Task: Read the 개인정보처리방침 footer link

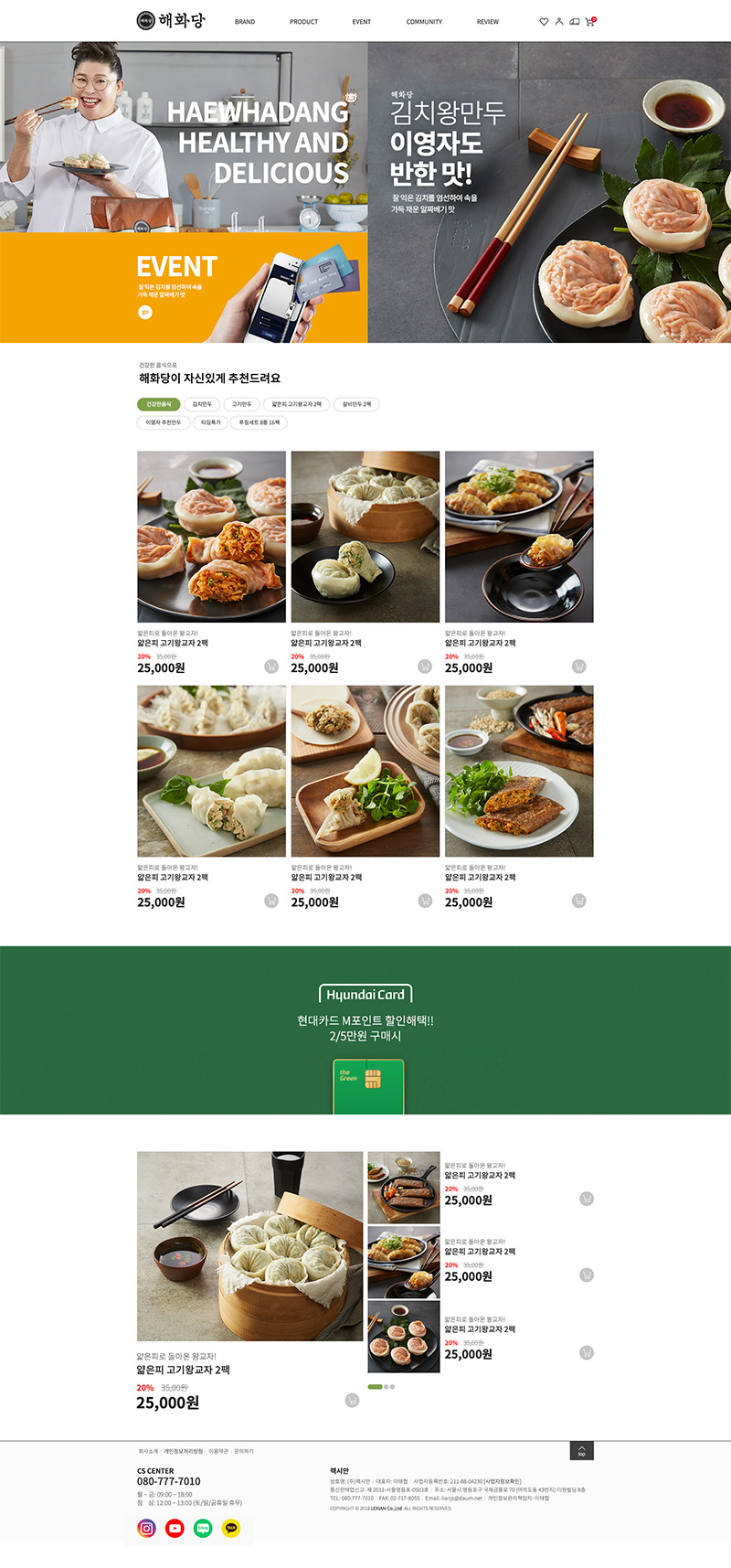Action: point(183,1451)
